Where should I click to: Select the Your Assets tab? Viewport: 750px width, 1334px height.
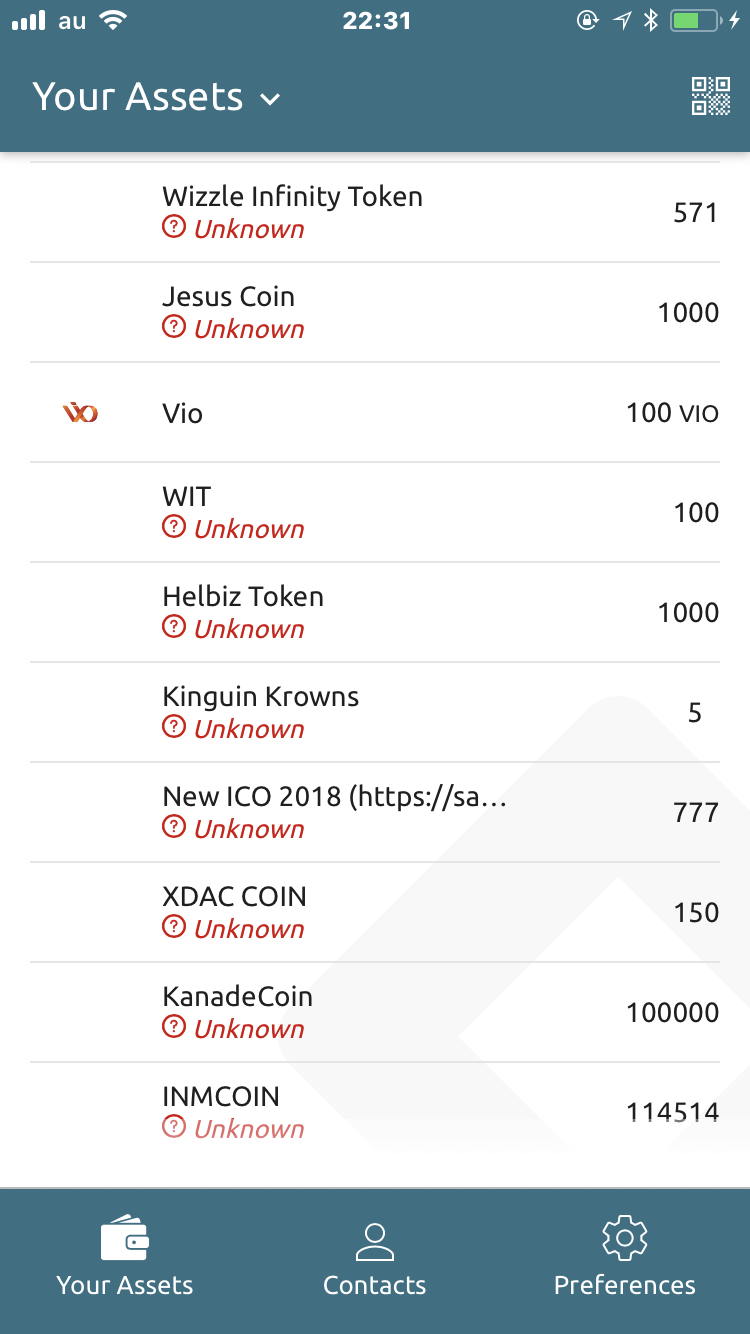125,1260
